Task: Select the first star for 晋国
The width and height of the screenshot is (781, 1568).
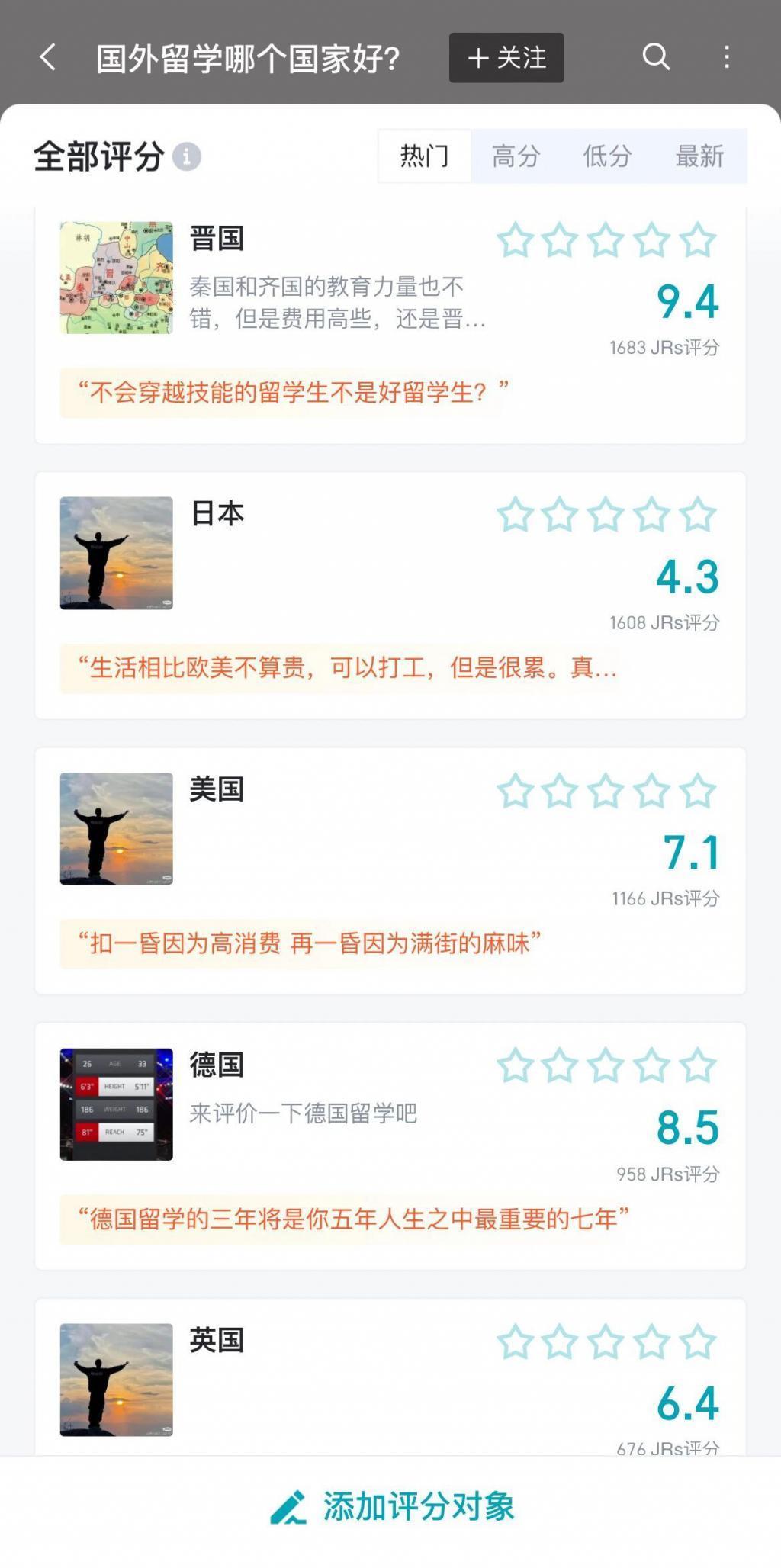Action: [x=514, y=240]
